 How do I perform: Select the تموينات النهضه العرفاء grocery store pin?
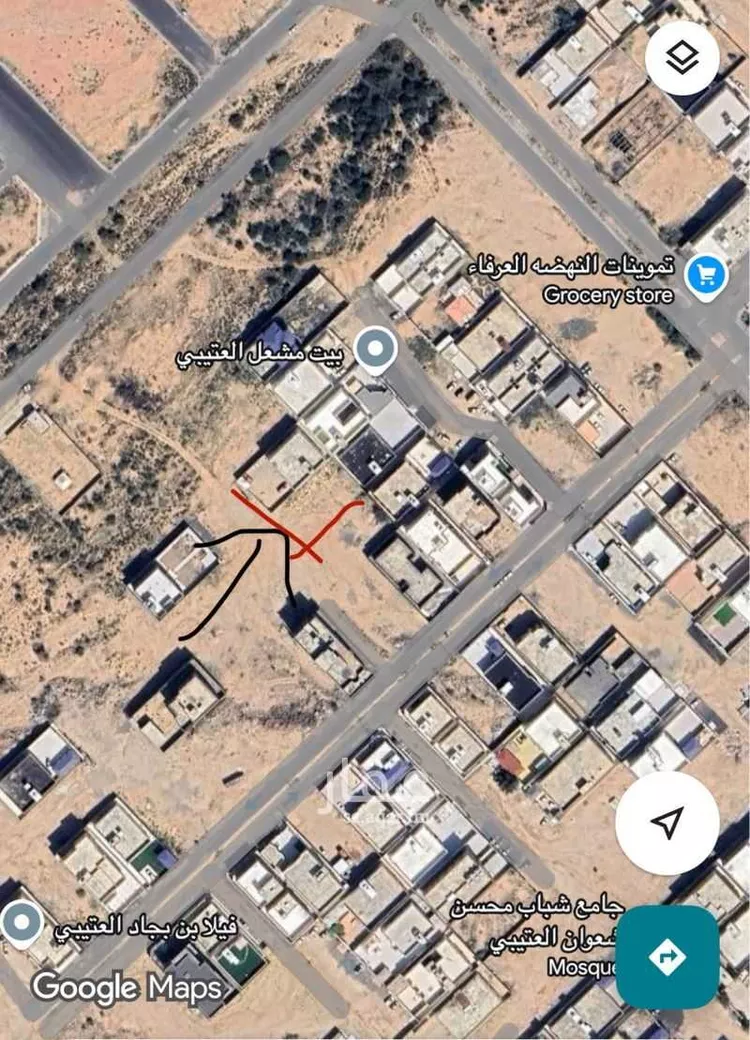tap(707, 274)
